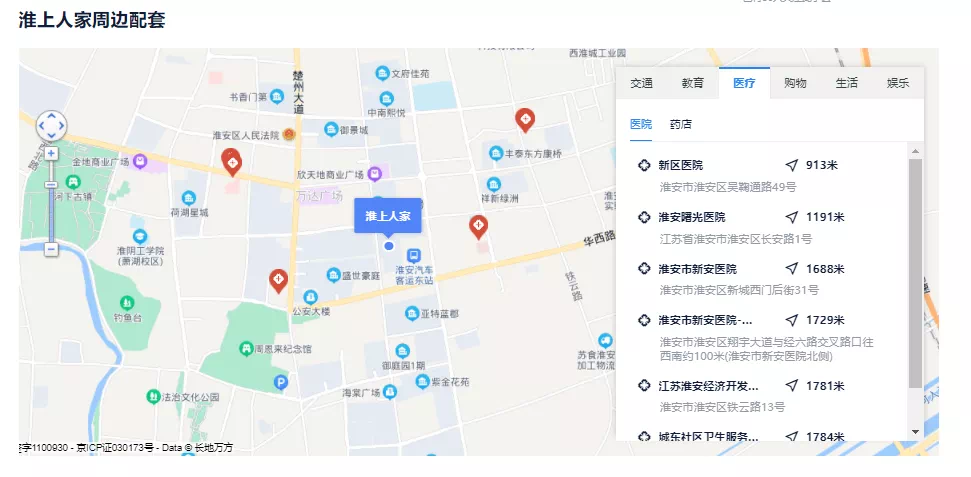Zoom out the map with minus button

coord(51,248)
